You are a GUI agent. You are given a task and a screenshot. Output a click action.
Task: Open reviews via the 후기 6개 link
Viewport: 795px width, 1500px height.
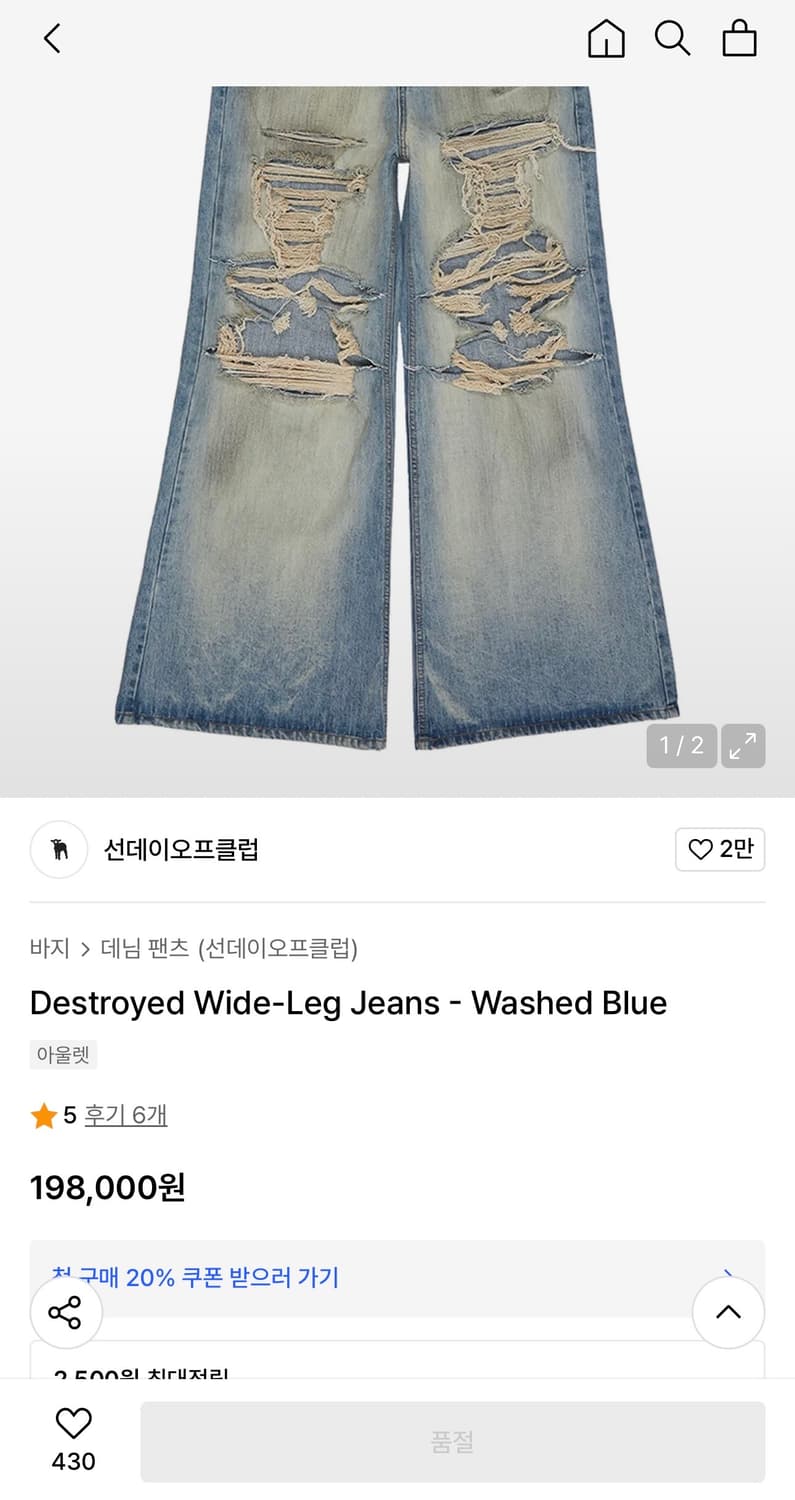coord(125,1116)
